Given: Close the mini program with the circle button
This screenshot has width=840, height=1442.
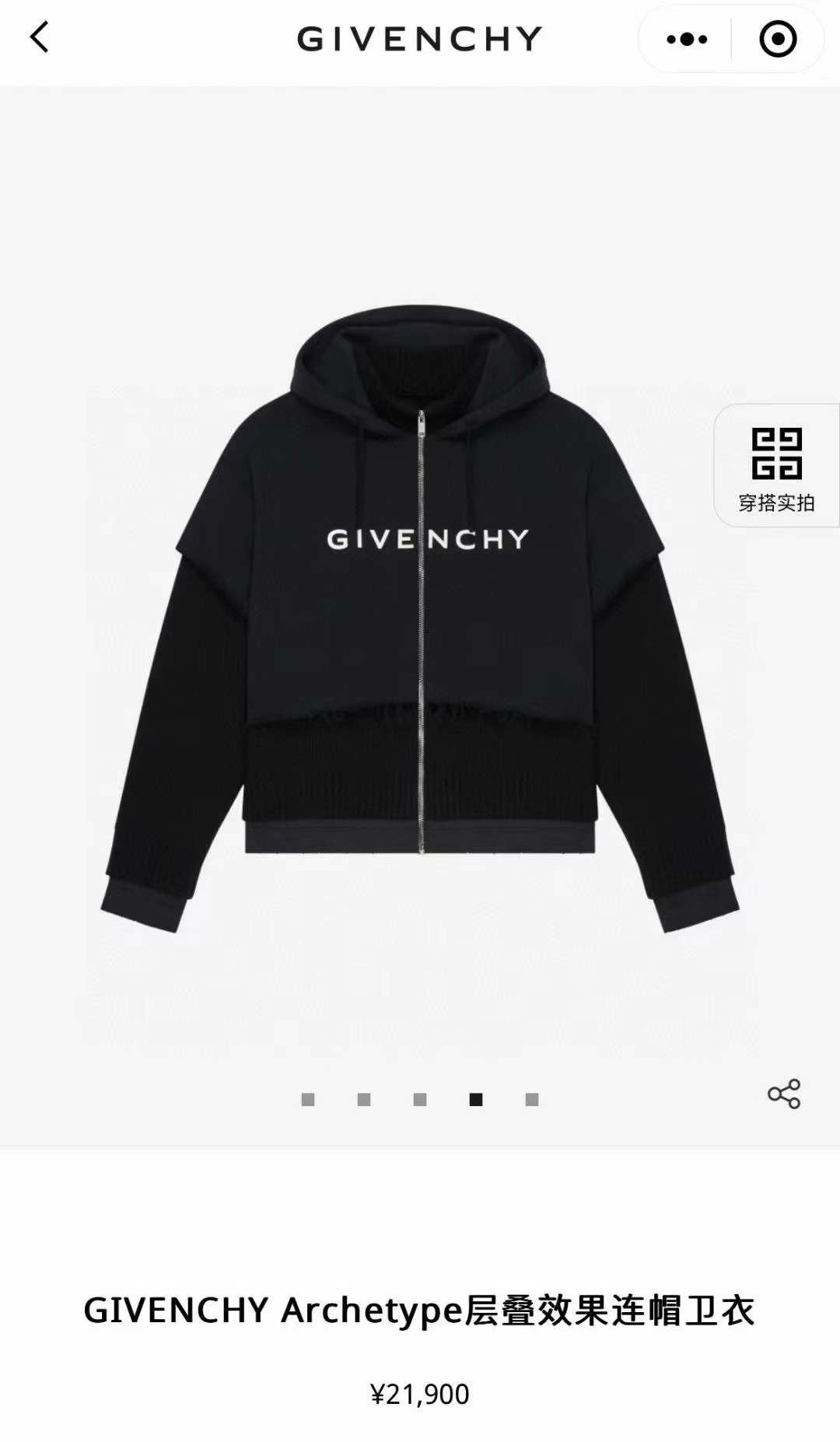Looking at the screenshot, I should click(x=778, y=39).
